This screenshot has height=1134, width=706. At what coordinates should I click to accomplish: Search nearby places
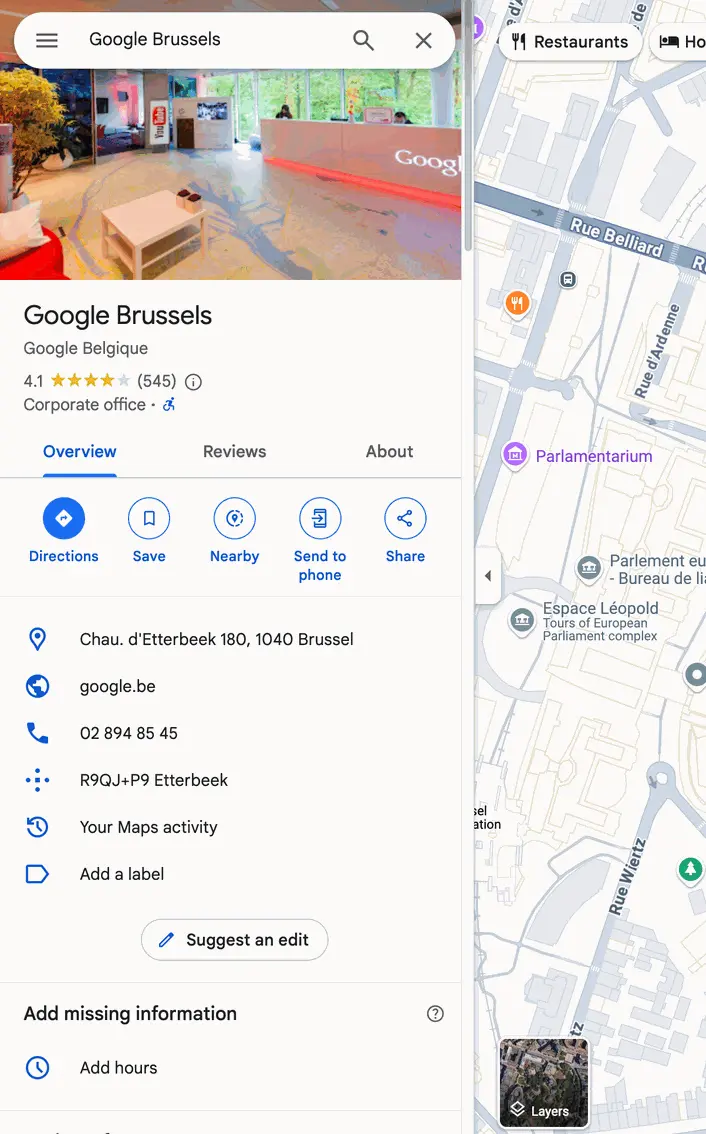[235, 519]
